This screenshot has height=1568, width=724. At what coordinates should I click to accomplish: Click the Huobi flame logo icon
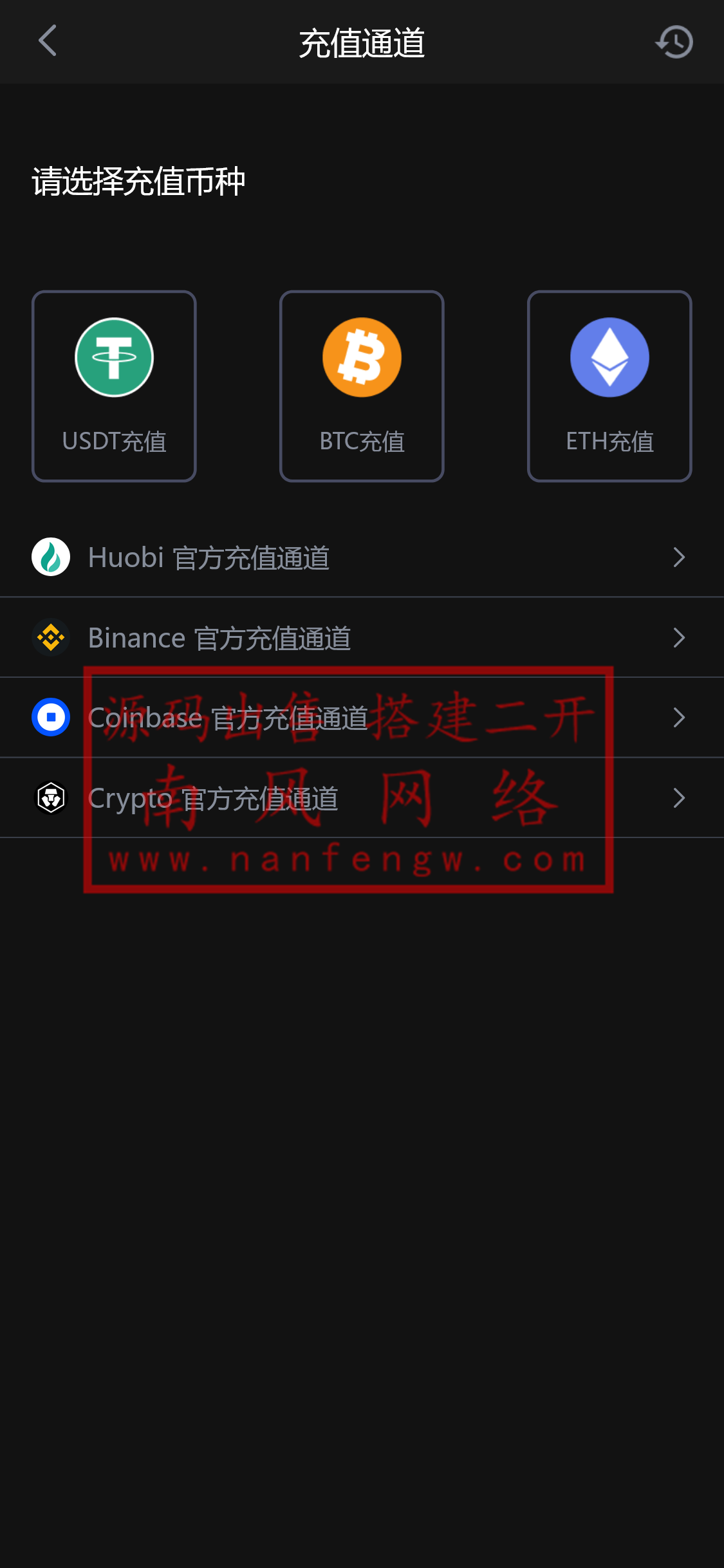(x=51, y=557)
